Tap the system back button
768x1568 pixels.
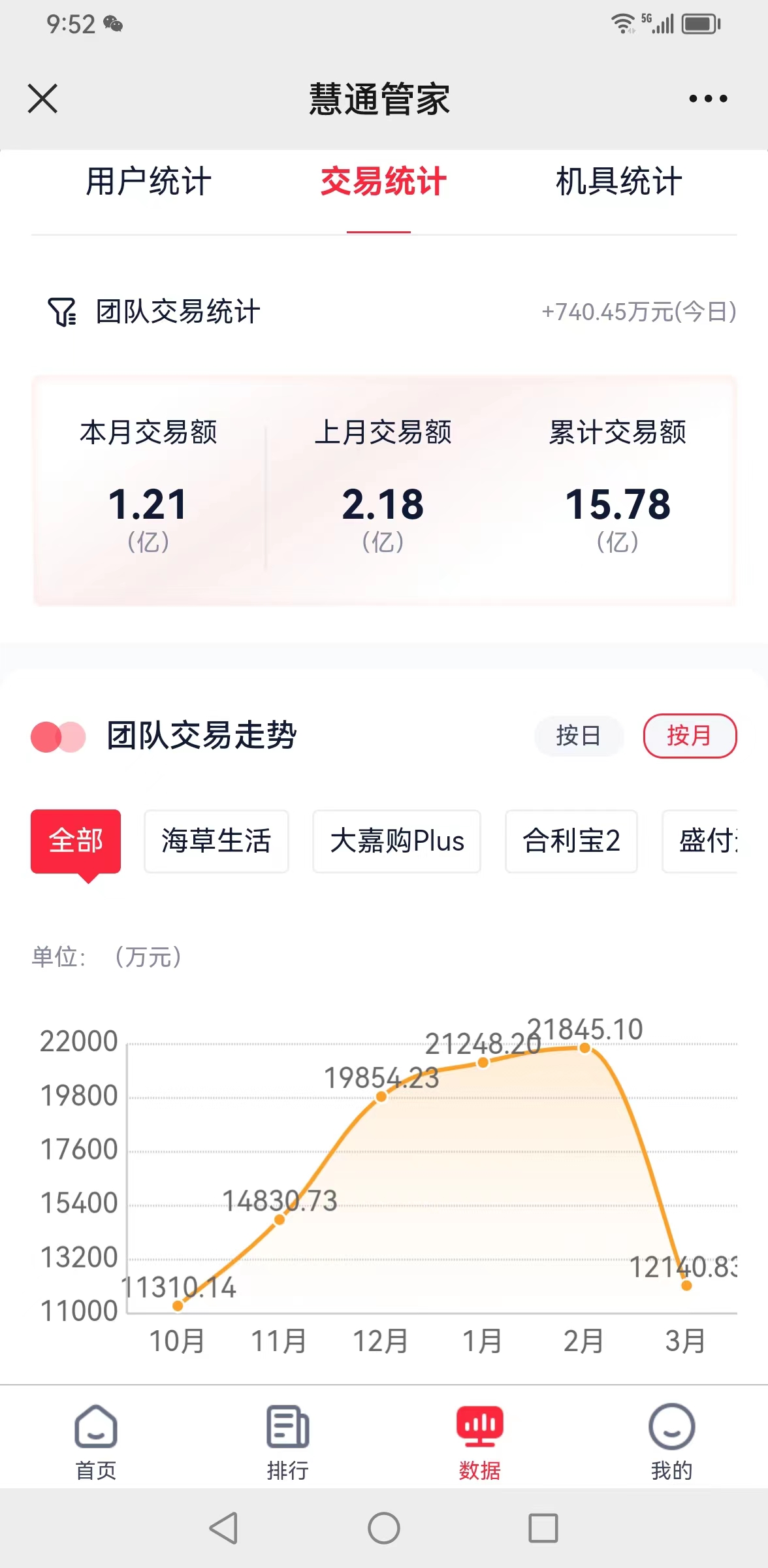click(224, 1528)
